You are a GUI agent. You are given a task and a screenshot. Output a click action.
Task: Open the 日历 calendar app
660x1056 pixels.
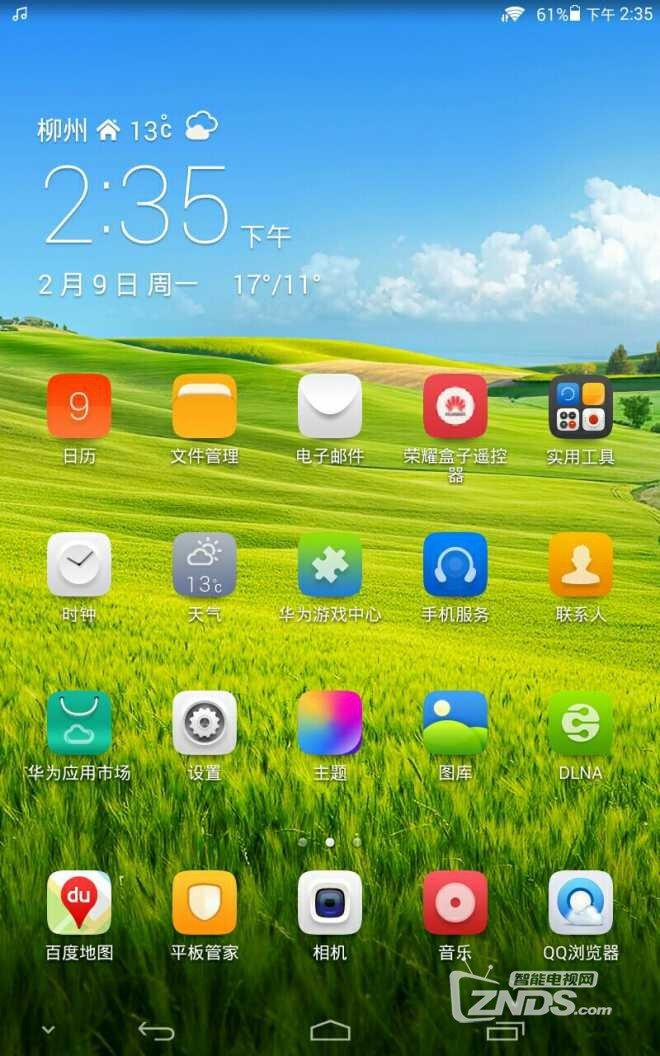click(79, 407)
